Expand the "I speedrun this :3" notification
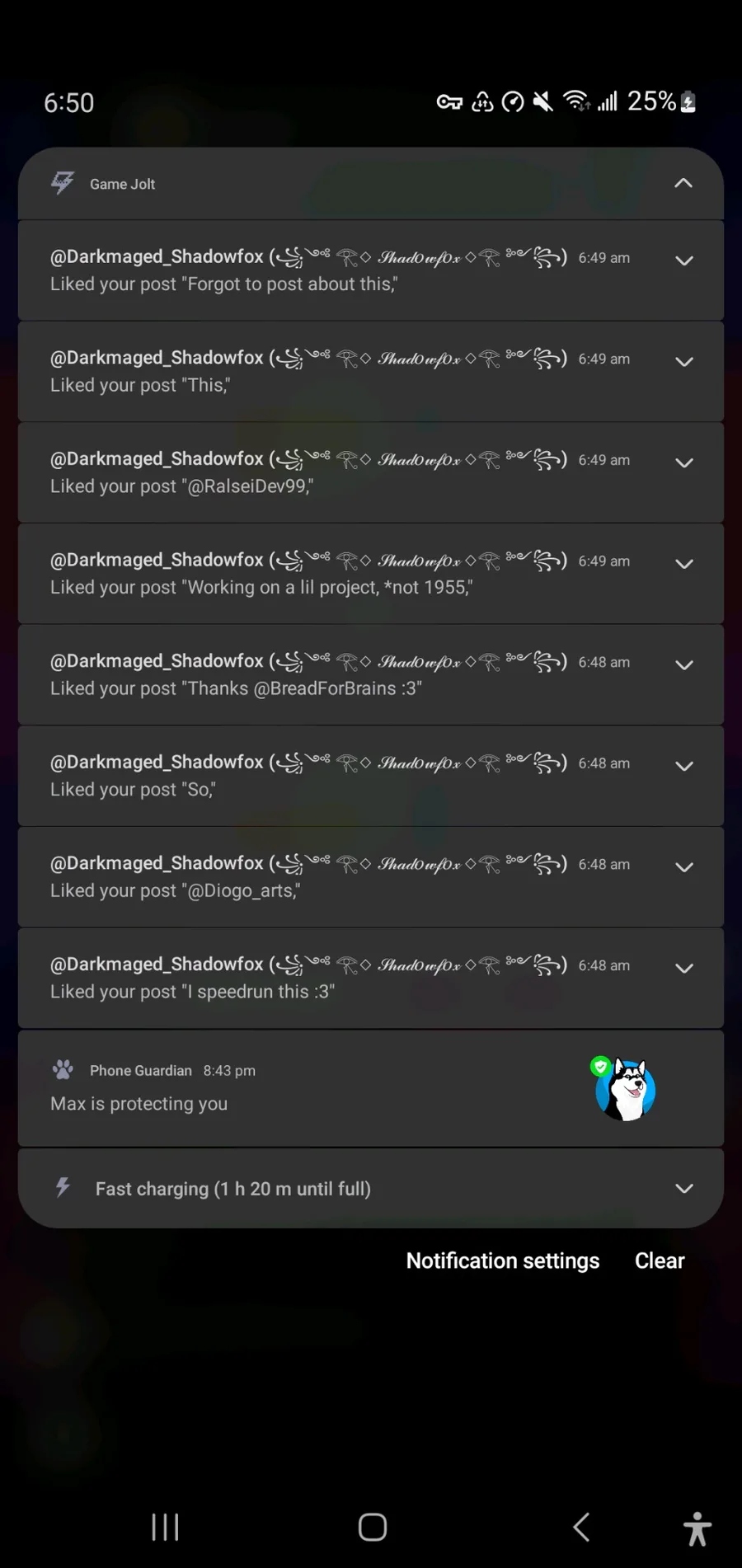The width and height of the screenshot is (742, 1568). coord(683,969)
